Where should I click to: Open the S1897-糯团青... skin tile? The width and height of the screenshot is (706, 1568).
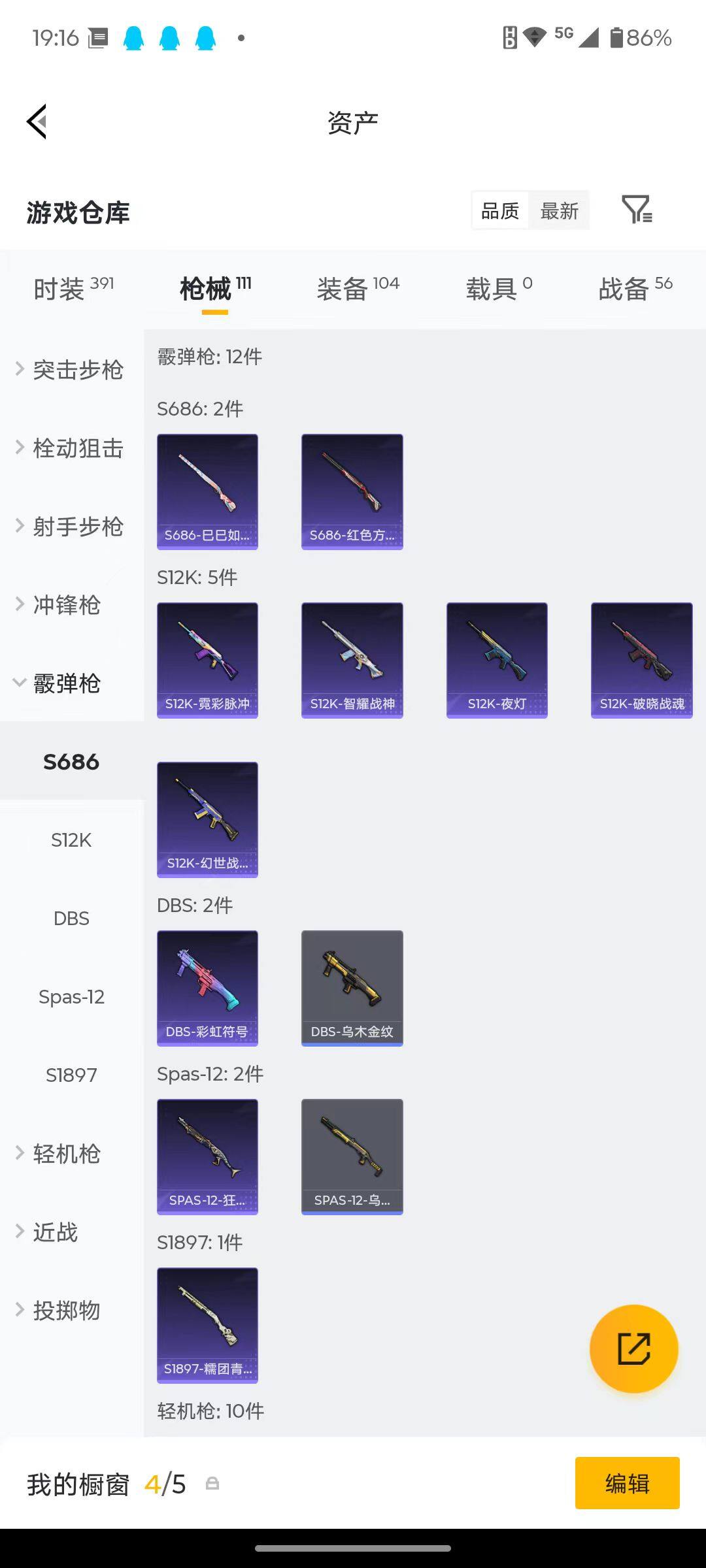(x=207, y=1325)
